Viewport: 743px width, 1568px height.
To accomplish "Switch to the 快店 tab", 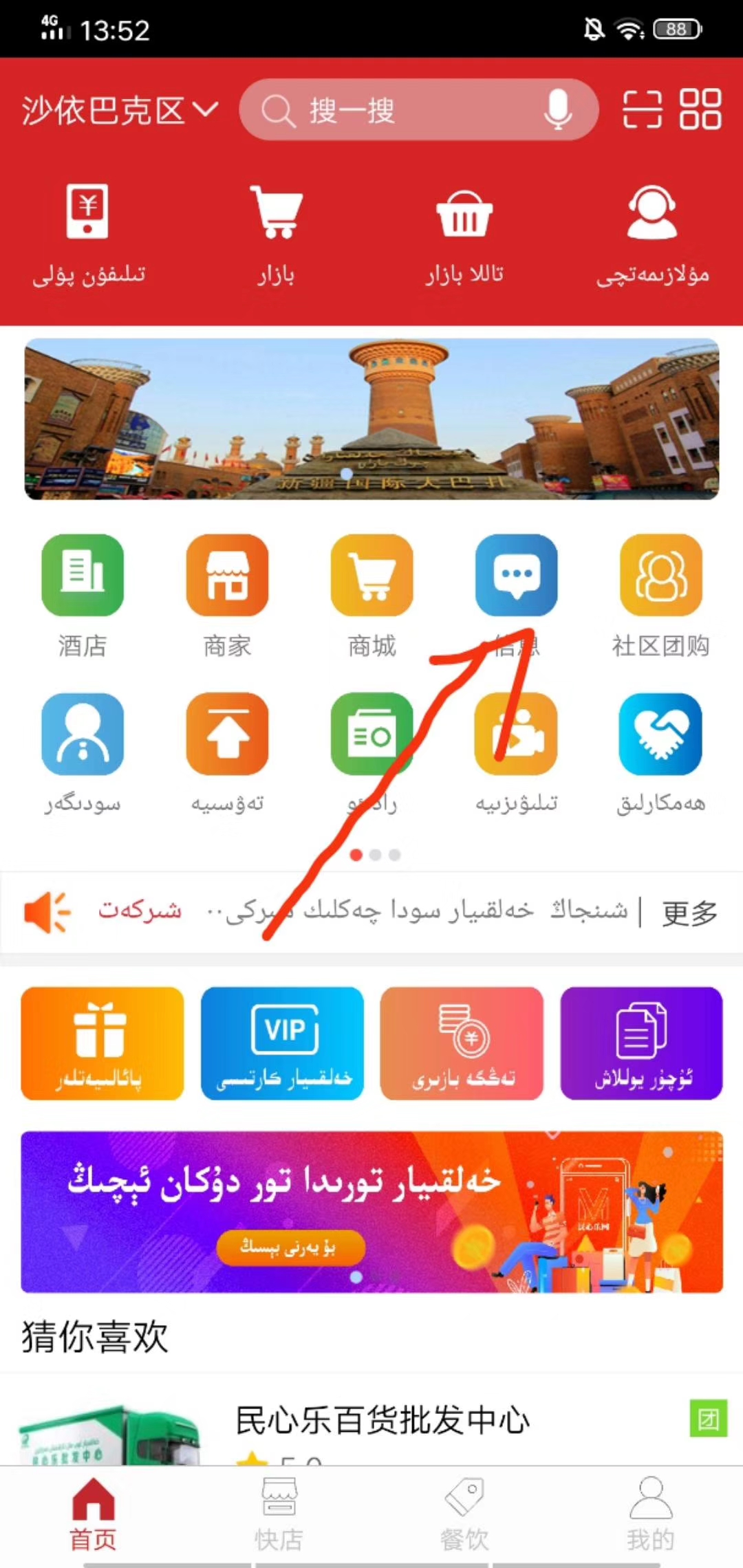I will [279, 1514].
